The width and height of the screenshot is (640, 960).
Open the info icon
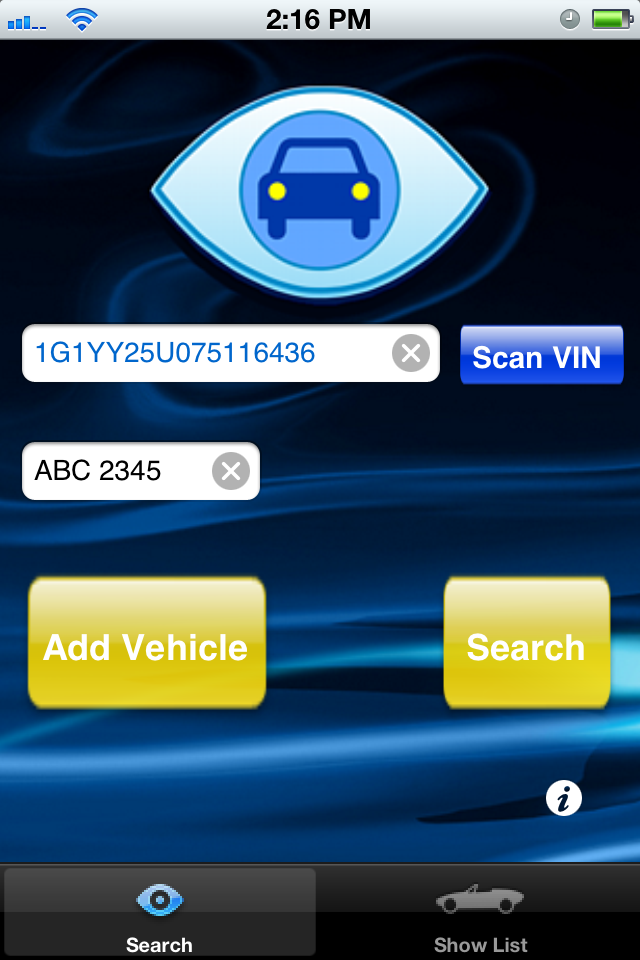coord(564,798)
